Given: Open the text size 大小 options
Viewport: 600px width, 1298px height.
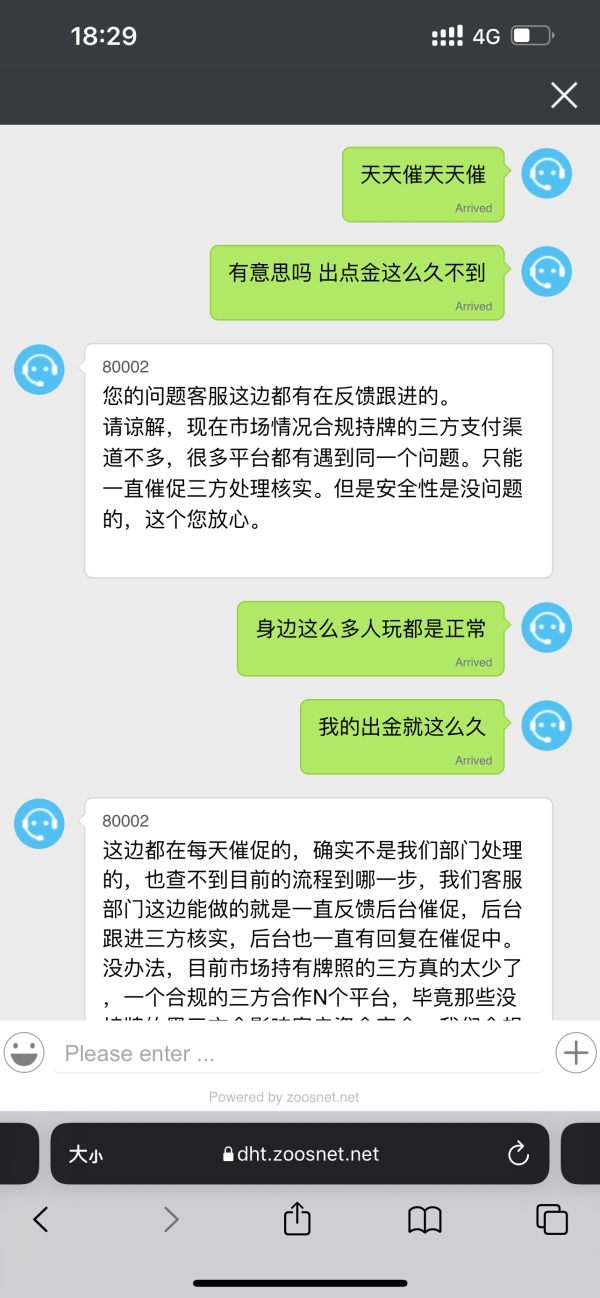Looking at the screenshot, I should [x=85, y=1154].
